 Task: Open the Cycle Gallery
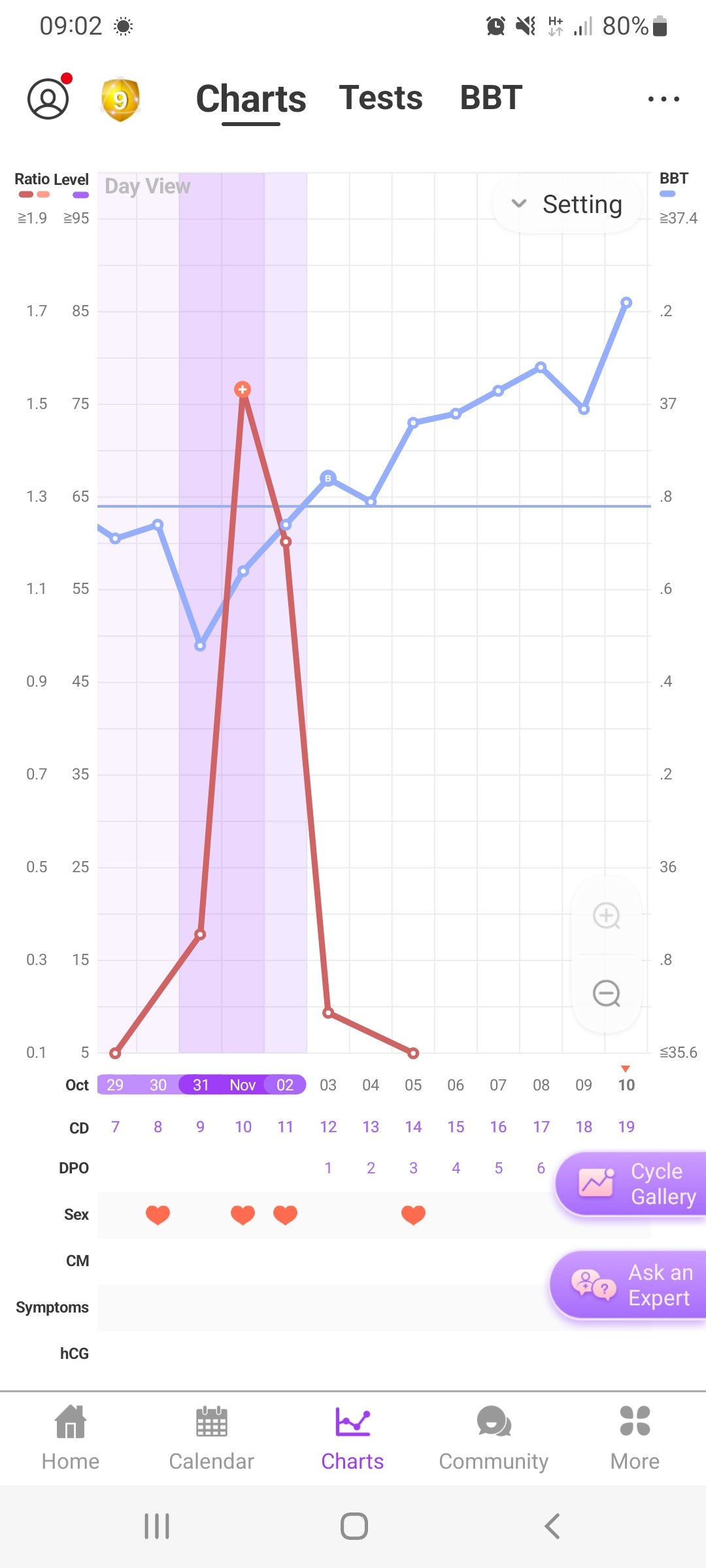631,1184
